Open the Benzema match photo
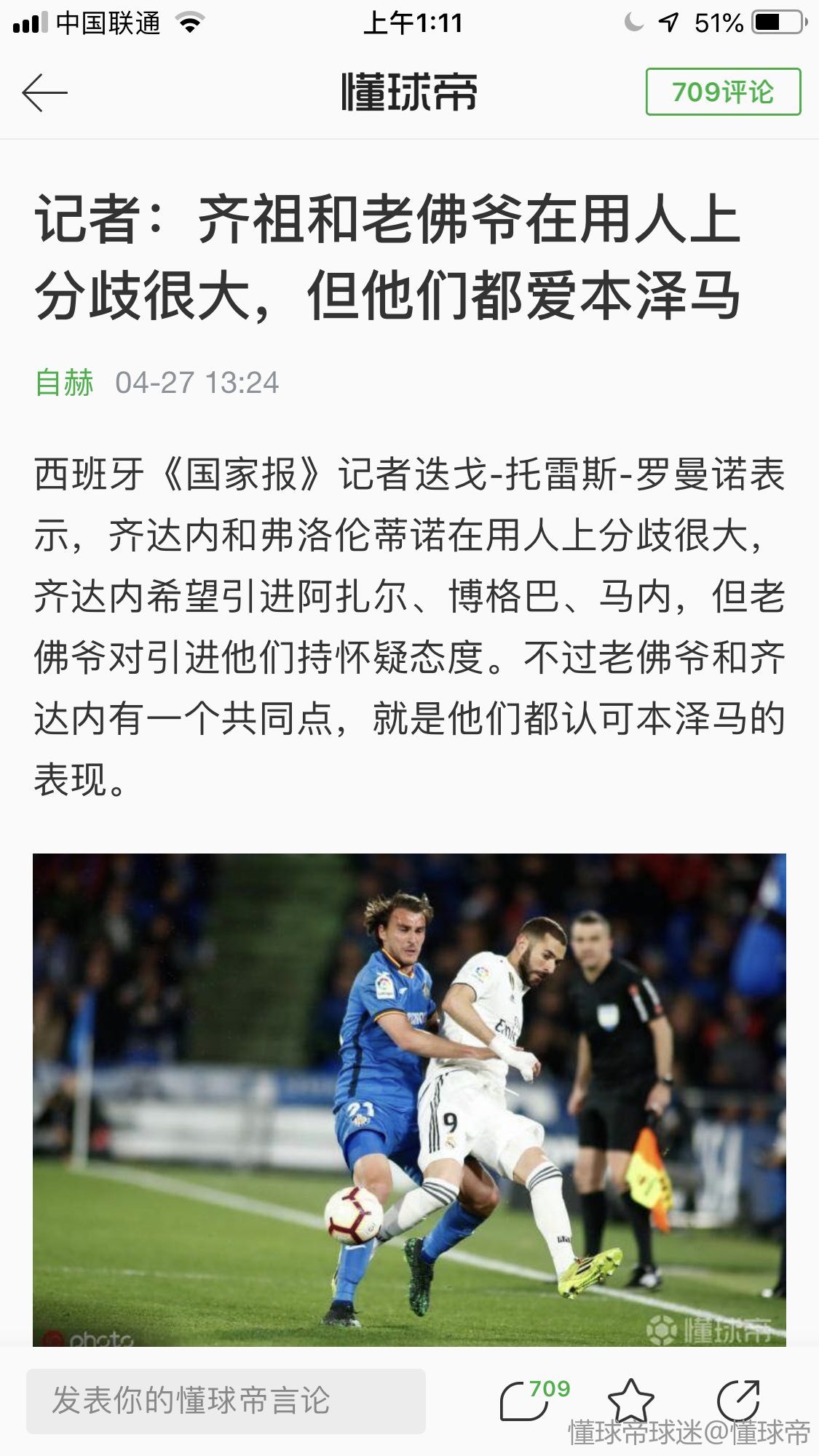 [409, 1099]
